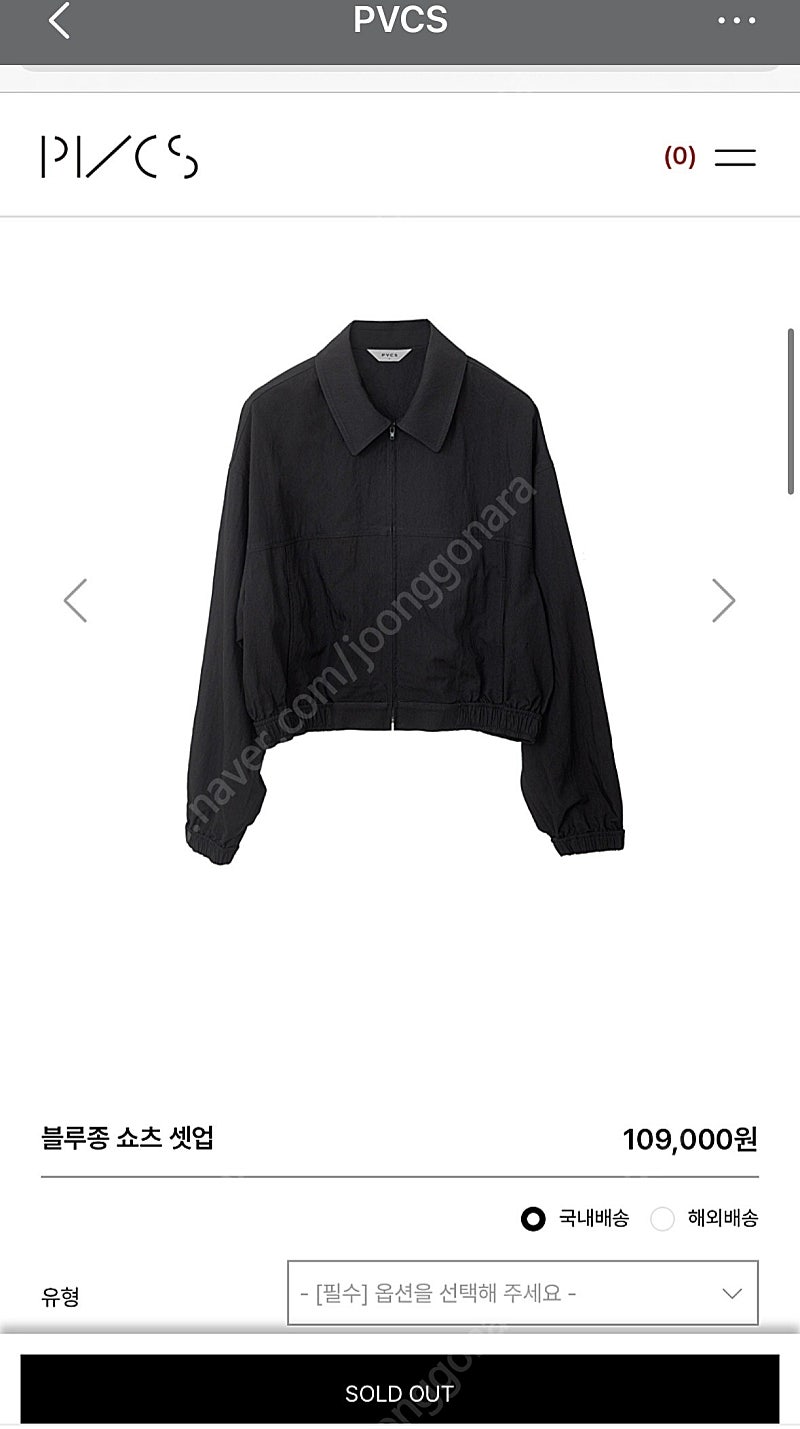Show the previous product image
This screenshot has width=800, height=1429.
[75, 600]
